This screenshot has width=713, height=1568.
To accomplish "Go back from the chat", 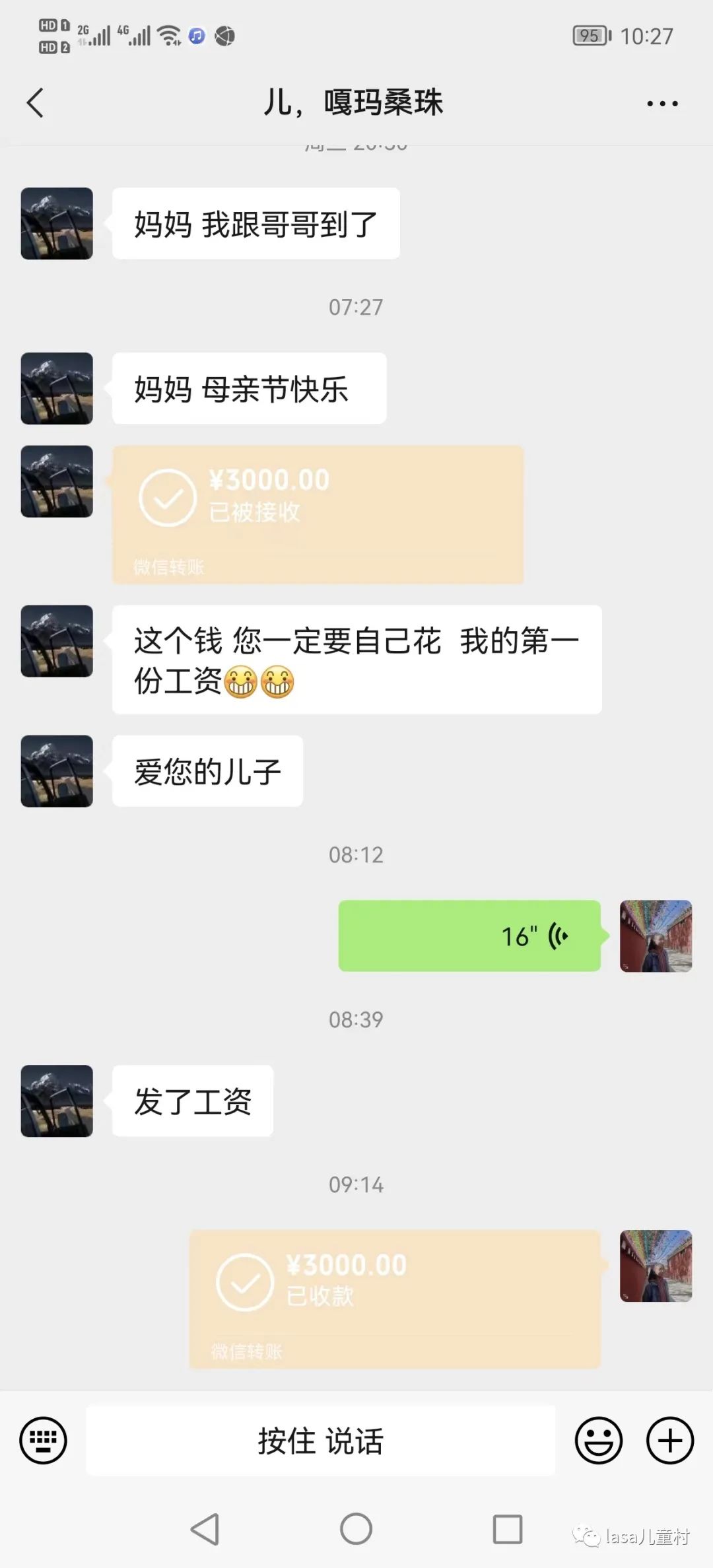I will (x=36, y=103).
